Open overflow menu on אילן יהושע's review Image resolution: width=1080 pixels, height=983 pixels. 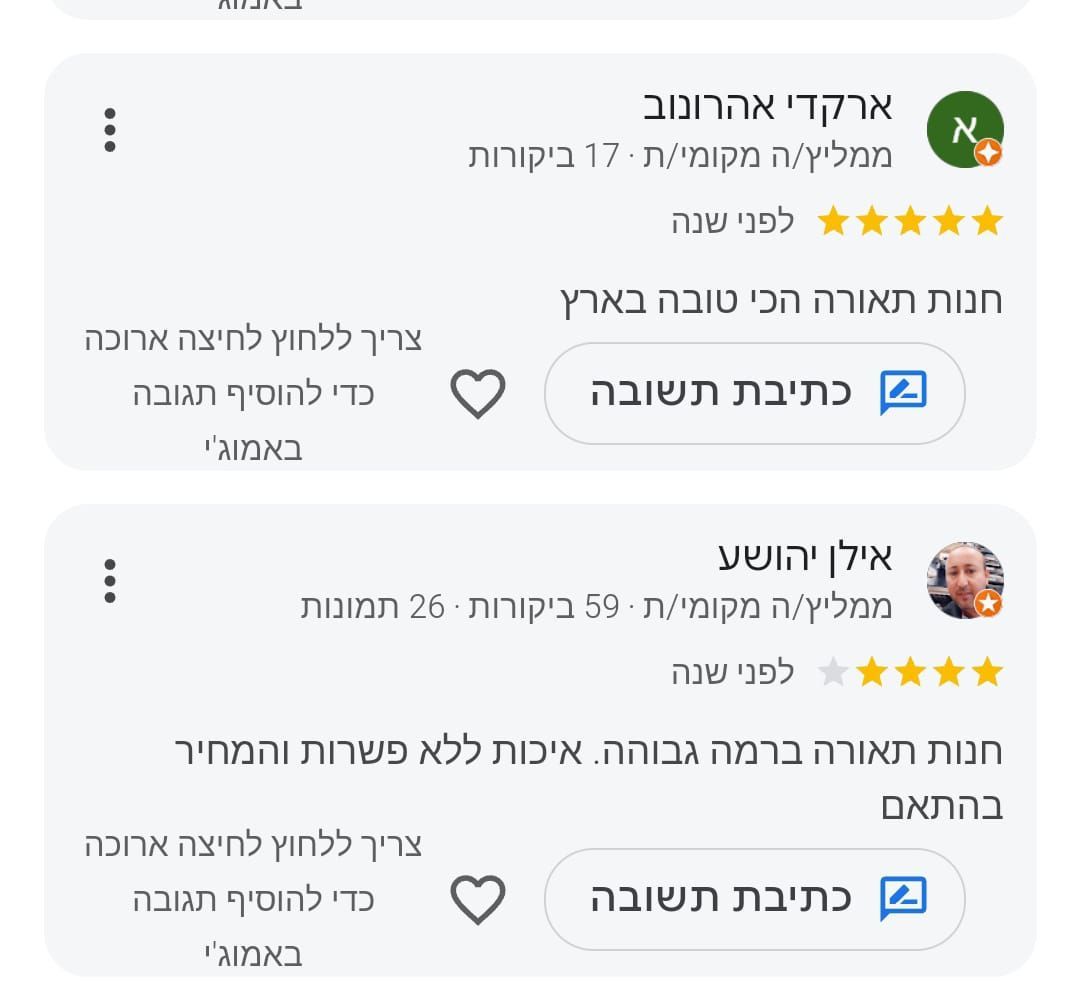110,580
